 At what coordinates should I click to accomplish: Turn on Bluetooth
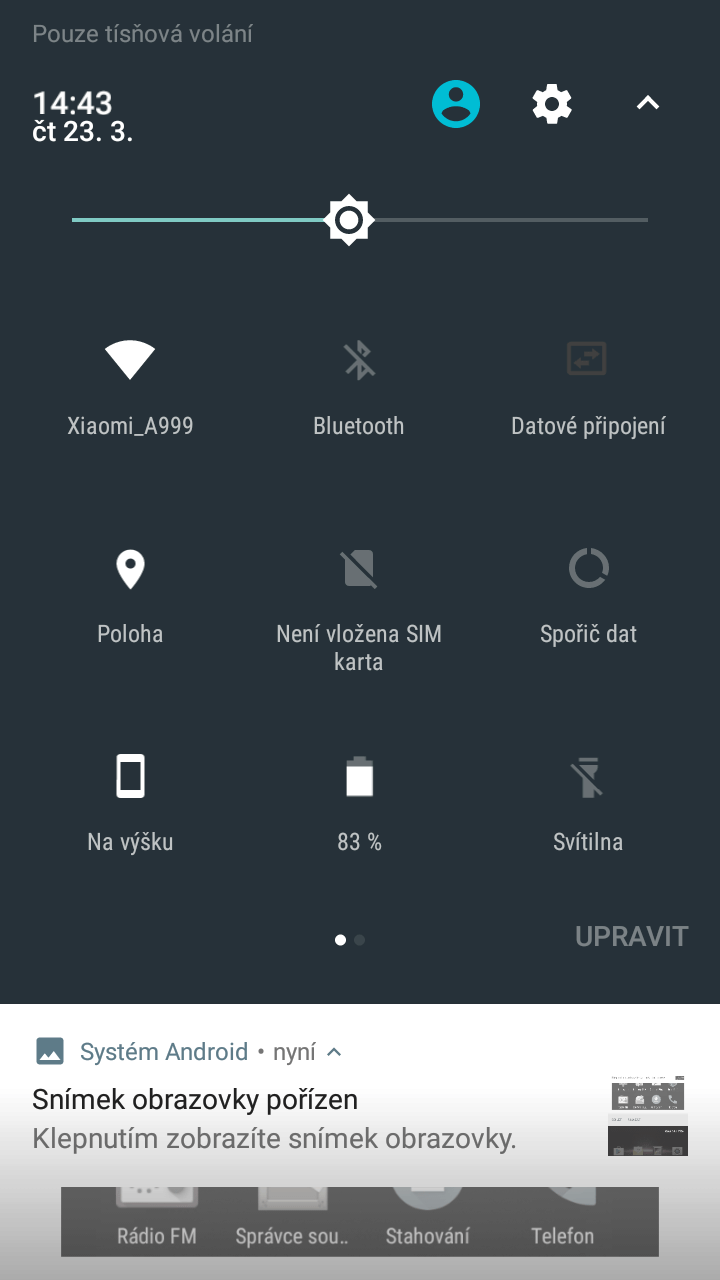click(x=359, y=385)
